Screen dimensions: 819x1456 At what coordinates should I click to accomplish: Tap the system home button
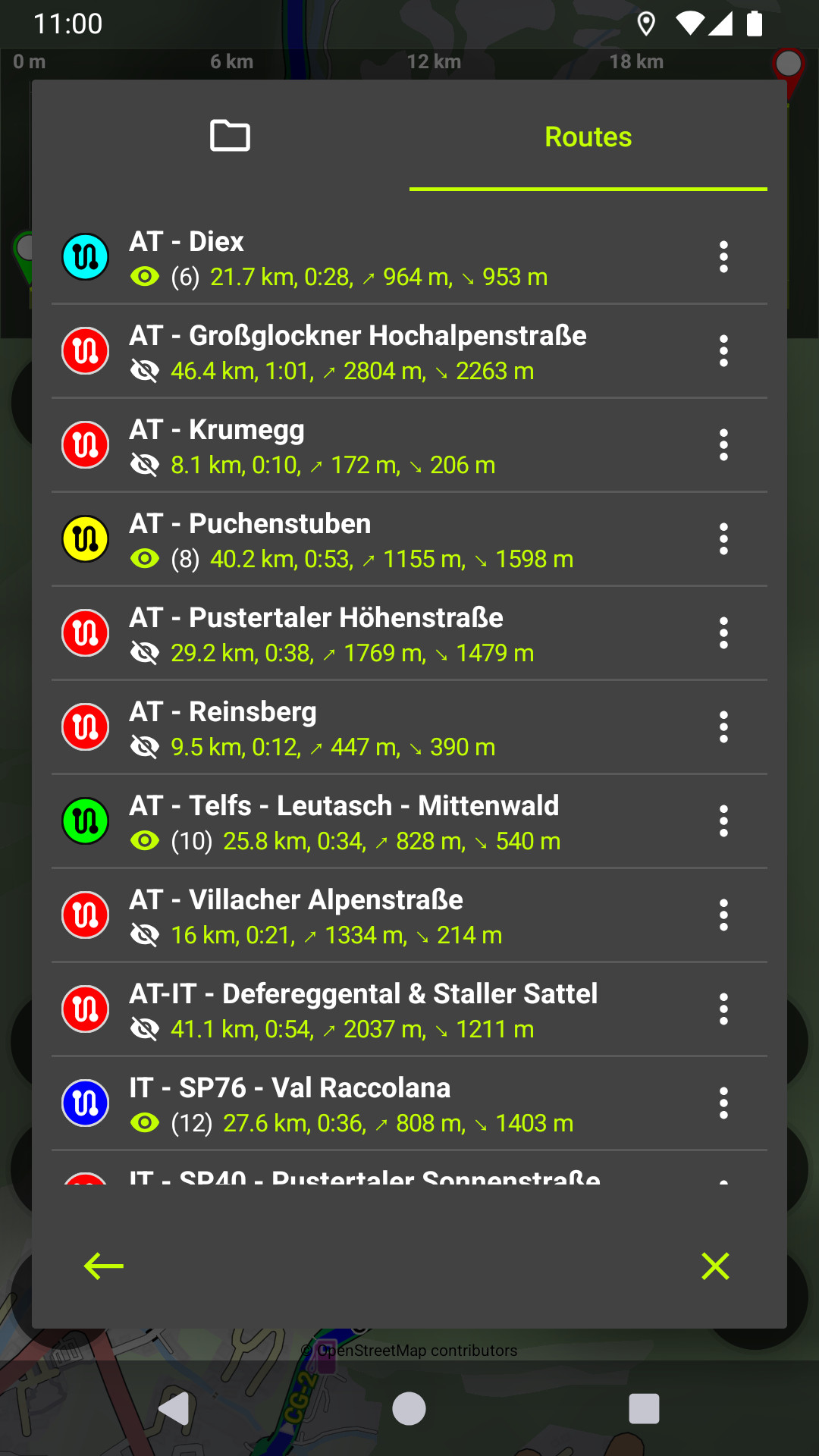point(409,1409)
